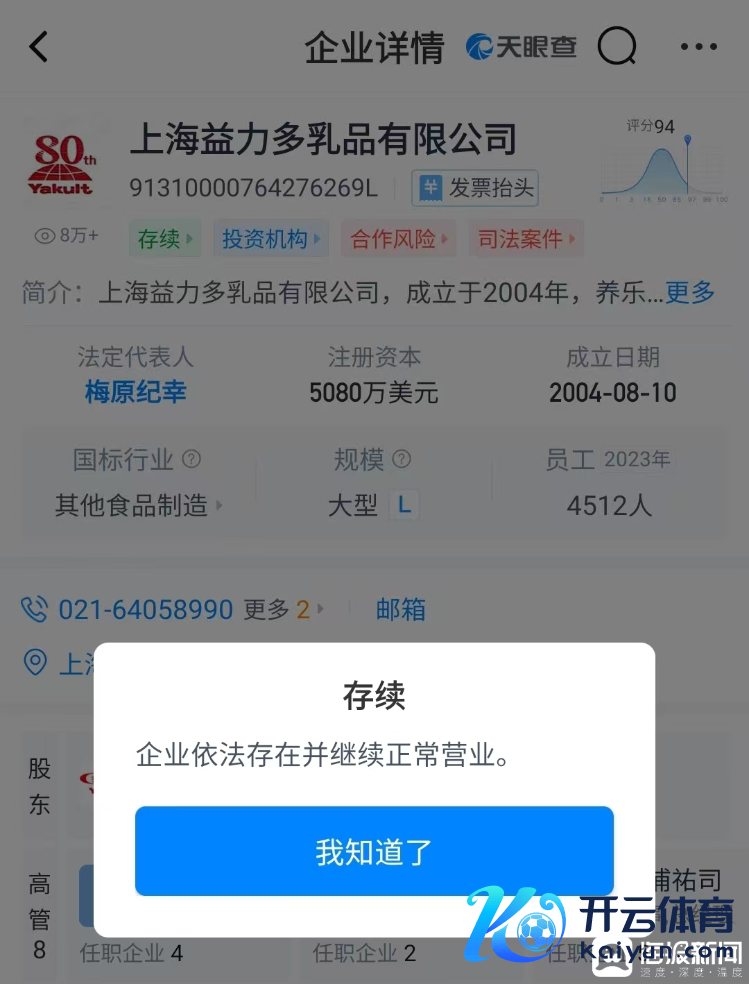Image resolution: width=749 pixels, height=984 pixels.
Task: Show 更多 2 phone numbers
Action: coord(283,609)
